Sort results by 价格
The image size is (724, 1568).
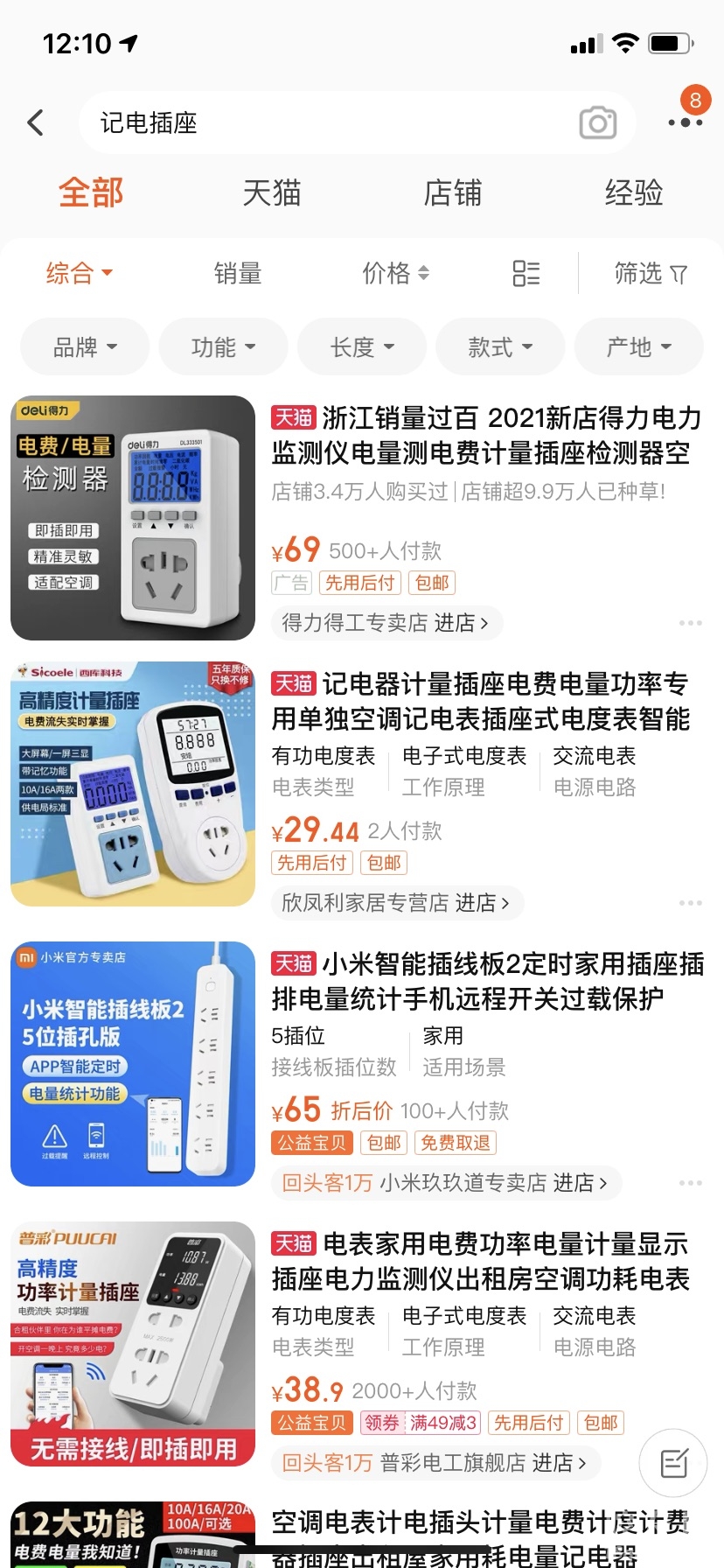coord(395,273)
